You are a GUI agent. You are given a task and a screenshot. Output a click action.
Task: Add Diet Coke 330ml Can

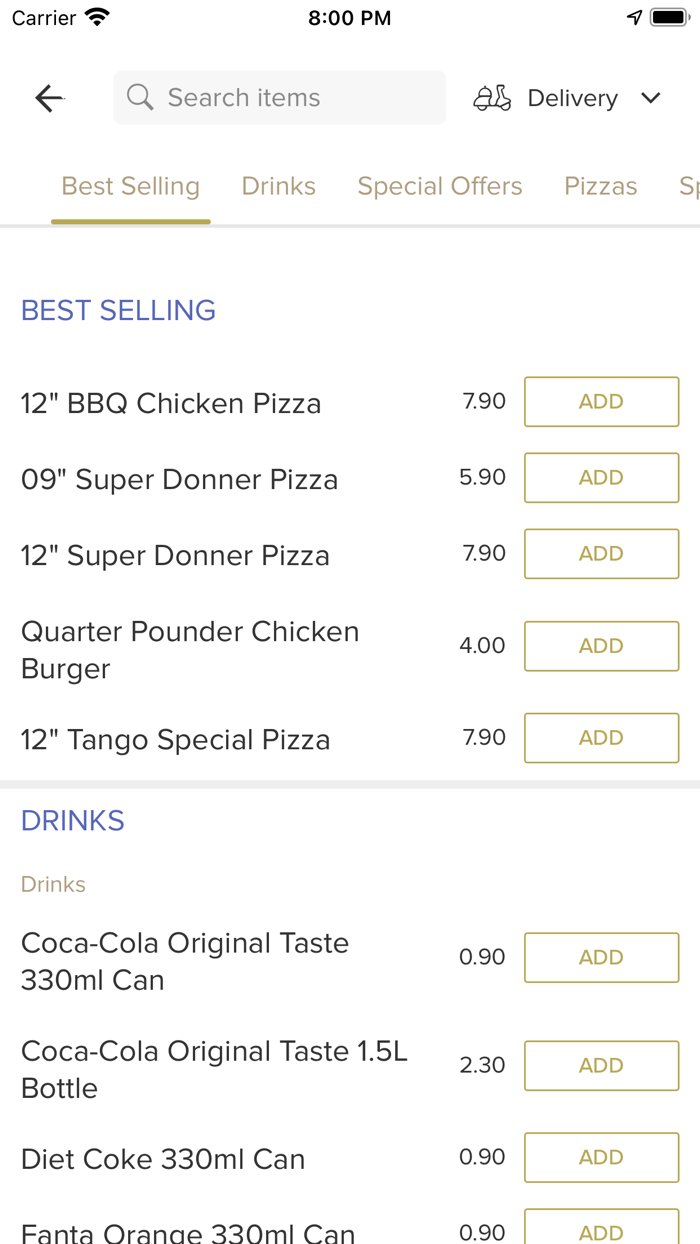(x=602, y=1158)
